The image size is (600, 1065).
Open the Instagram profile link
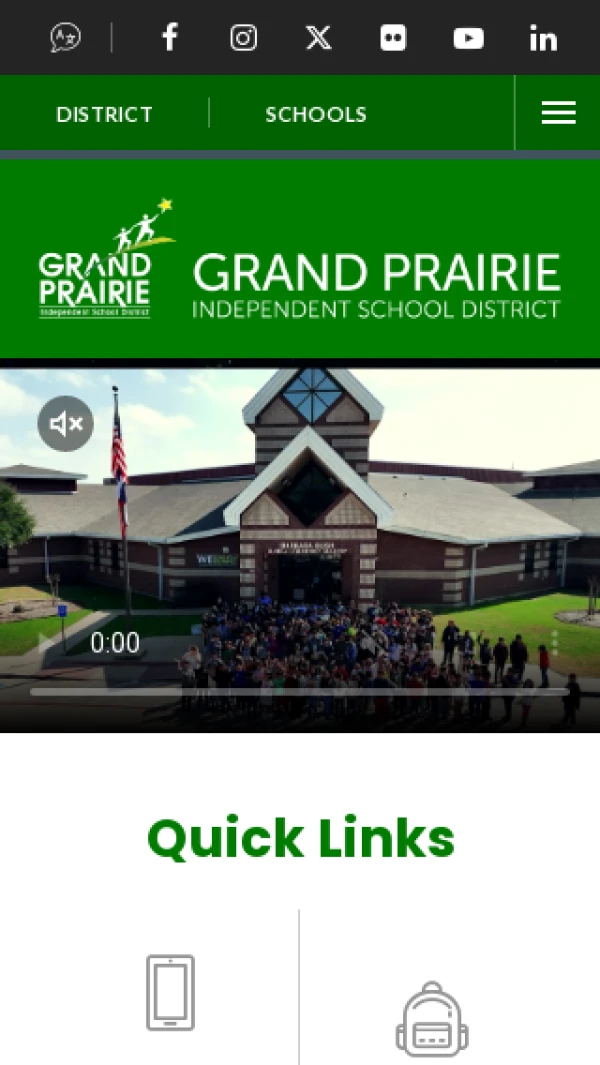tap(243, 38)
